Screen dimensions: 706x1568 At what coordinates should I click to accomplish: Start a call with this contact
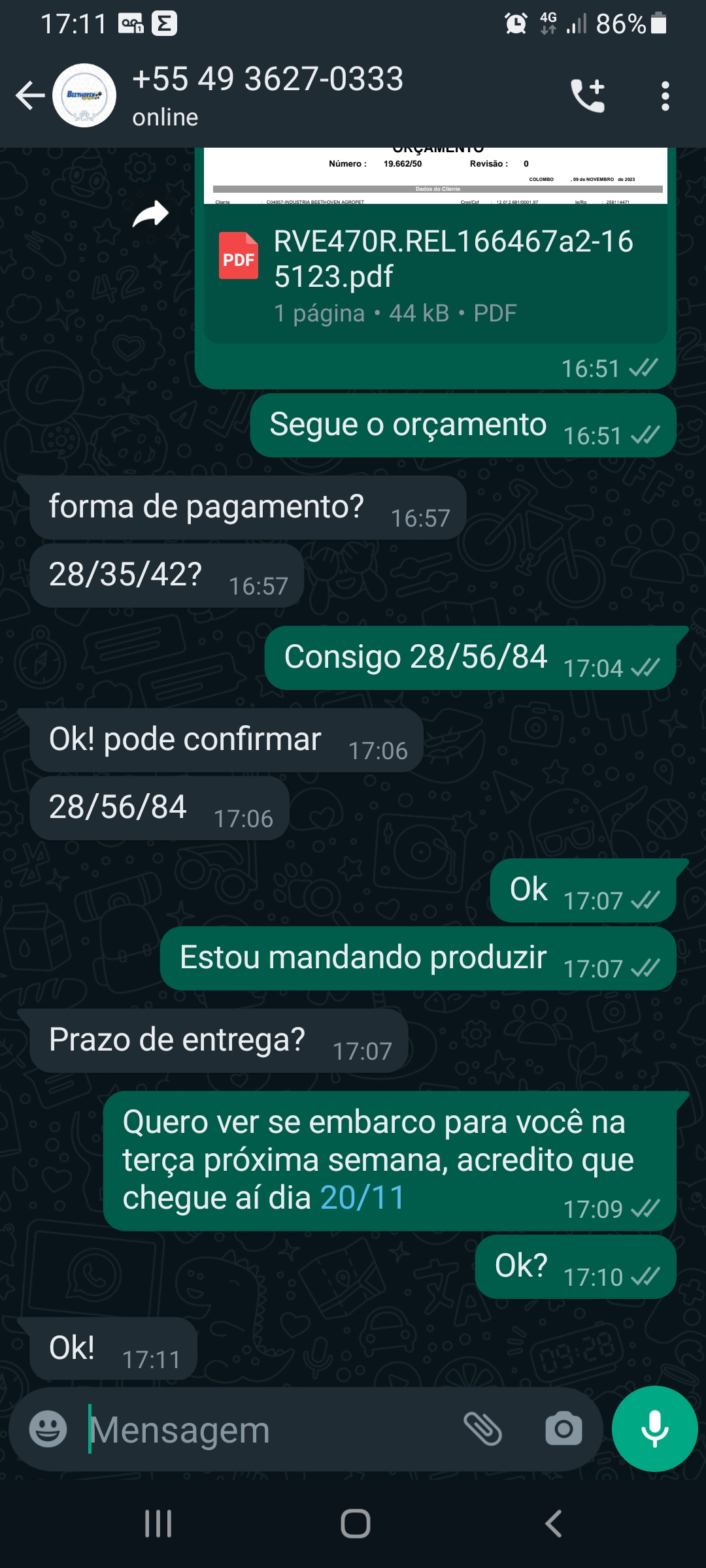(588, 96)
